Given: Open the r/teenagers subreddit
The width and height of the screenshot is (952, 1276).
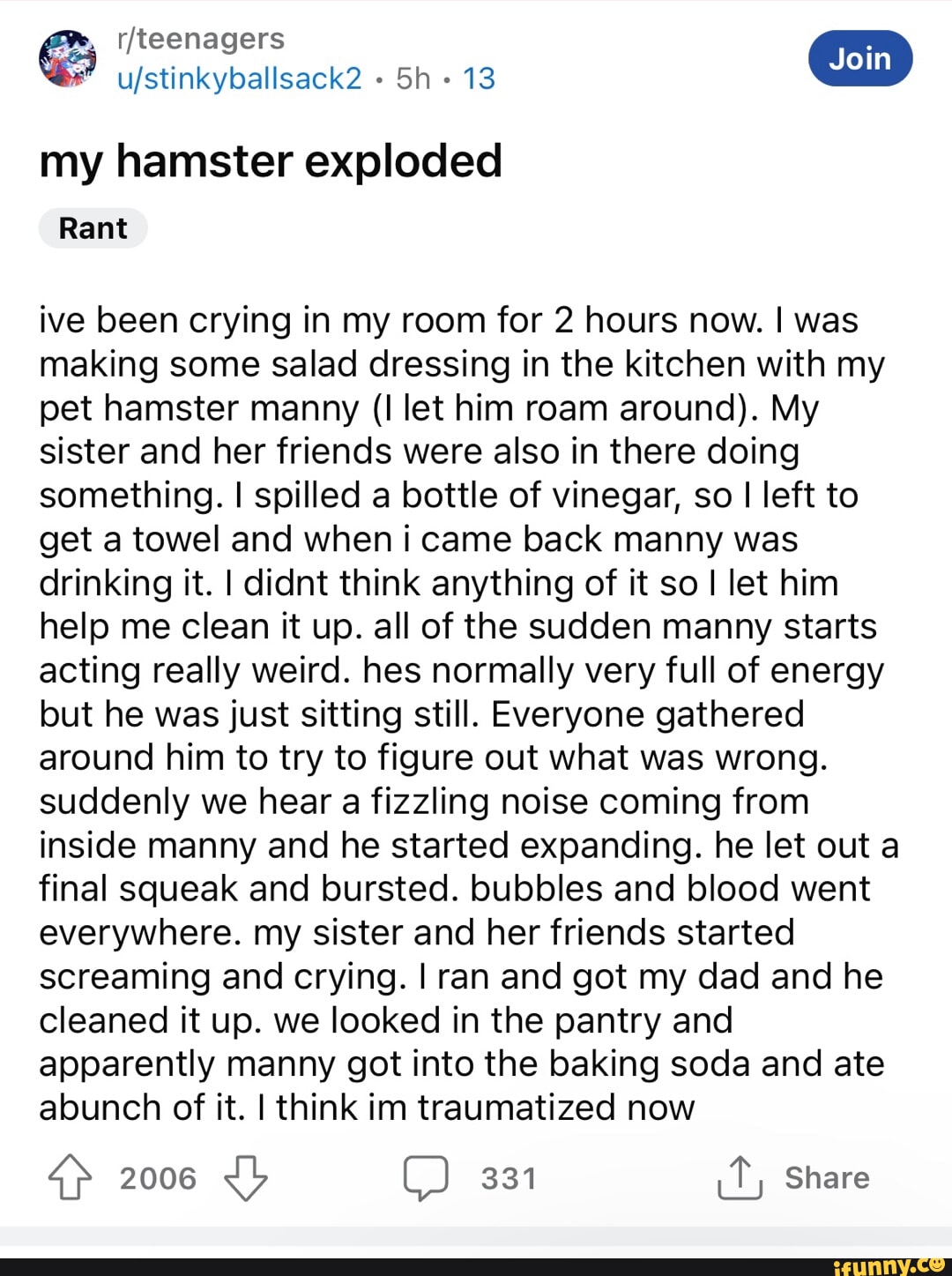Looking at the screenshot, I should pos(200,39).
